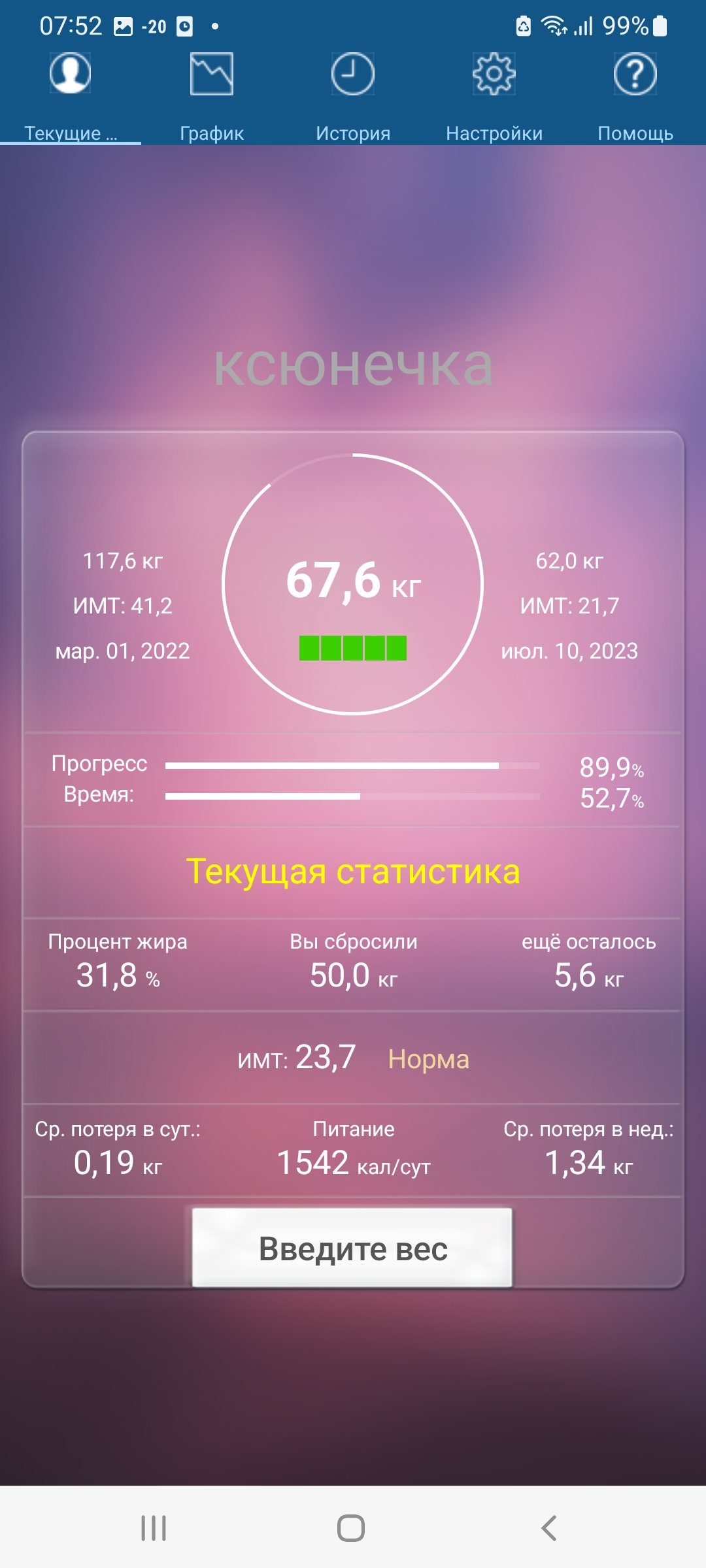Go back with the system back button
Image resolution: width=706 pixels, height=1568 pixels.
[549, 1528]
